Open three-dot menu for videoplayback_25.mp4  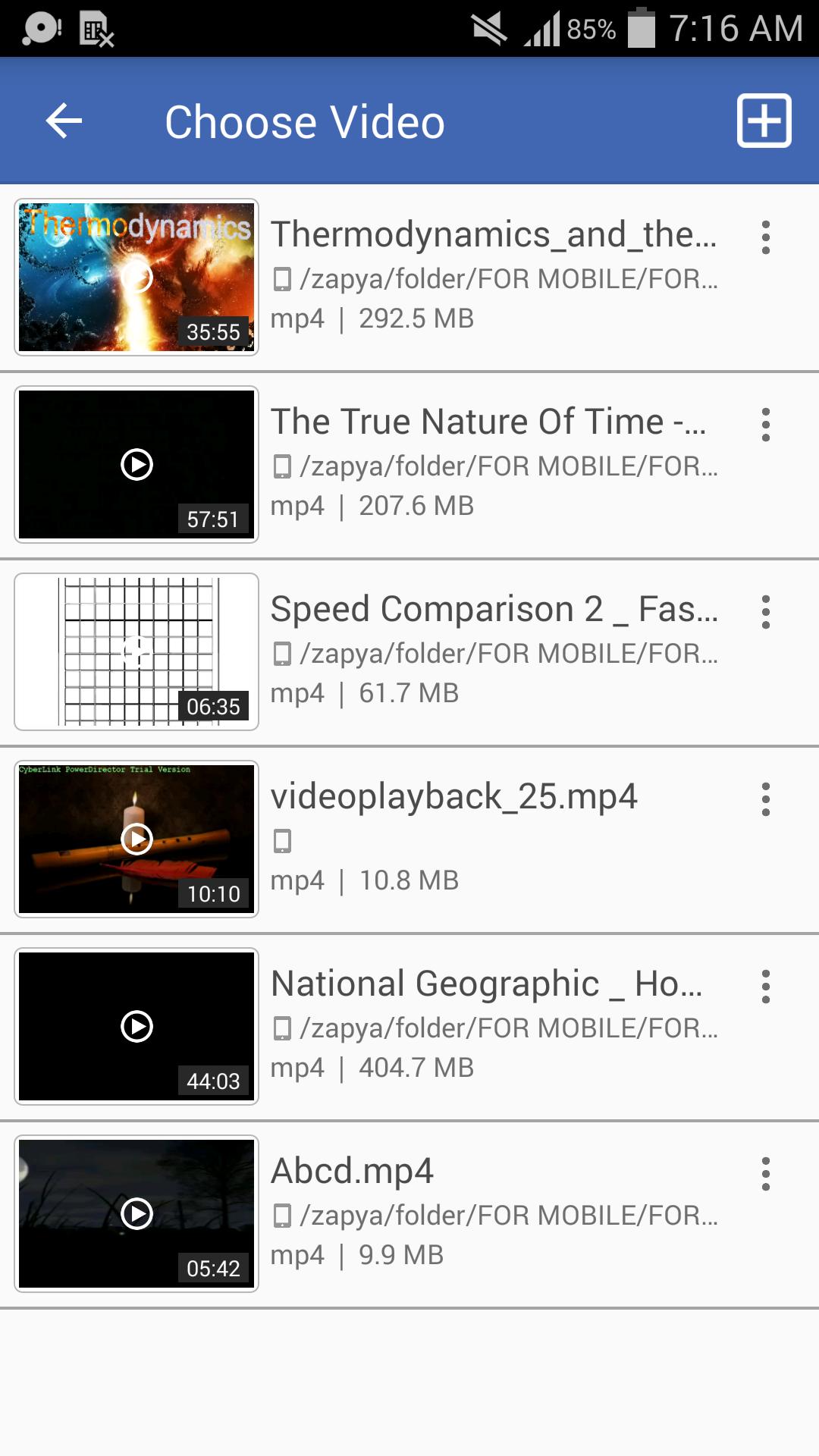(x=766, y=799)
